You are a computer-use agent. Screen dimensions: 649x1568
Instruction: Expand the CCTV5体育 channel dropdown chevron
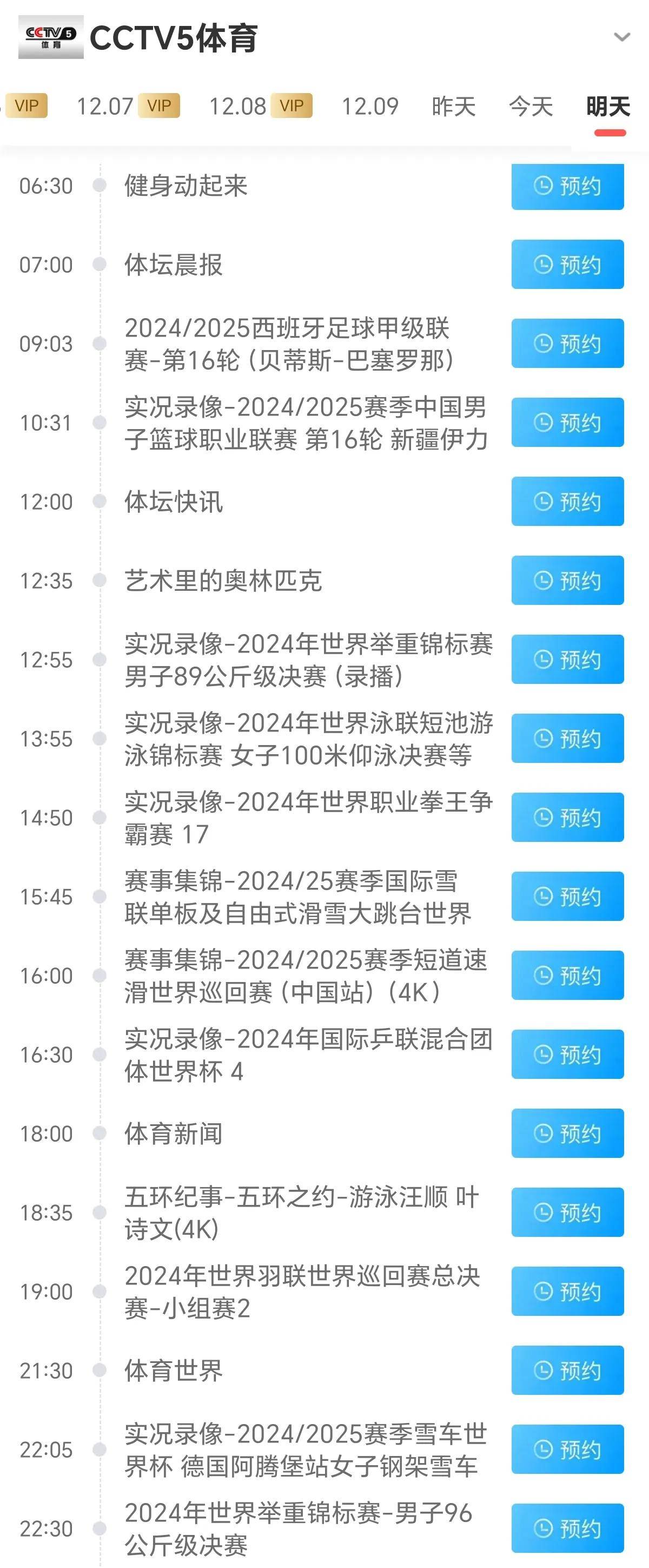pos(621,37)
